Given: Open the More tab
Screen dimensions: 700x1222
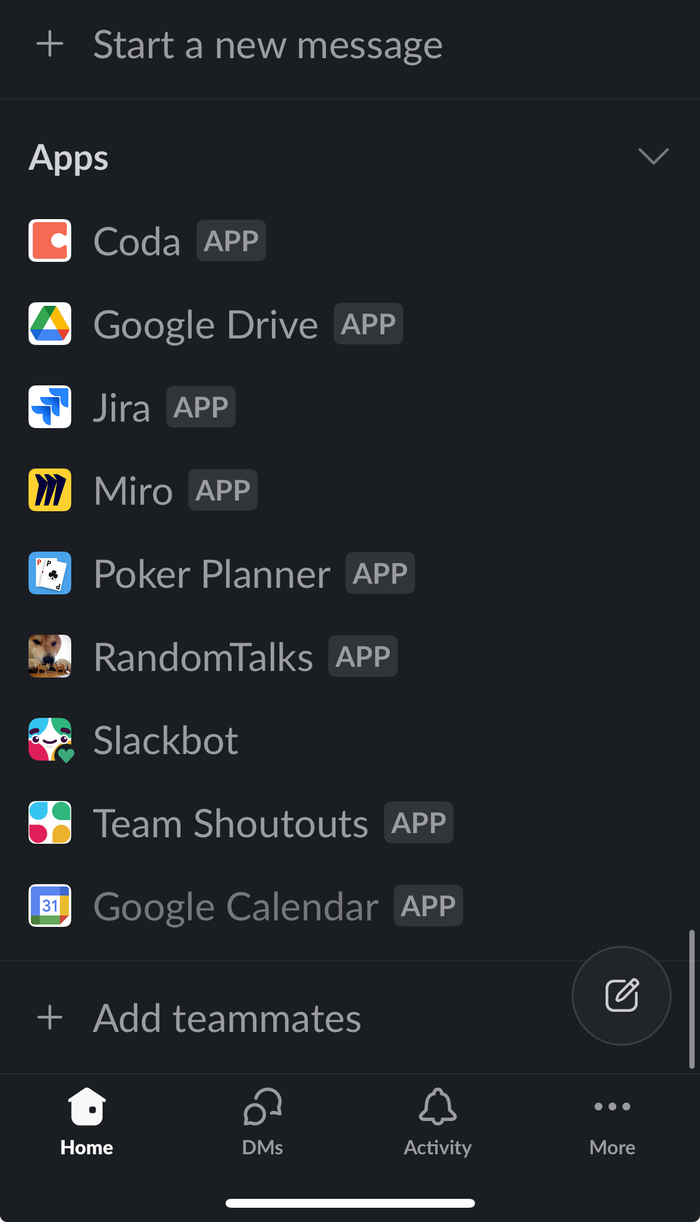Looking at the screenshot, I should (x=612, y=1122).
